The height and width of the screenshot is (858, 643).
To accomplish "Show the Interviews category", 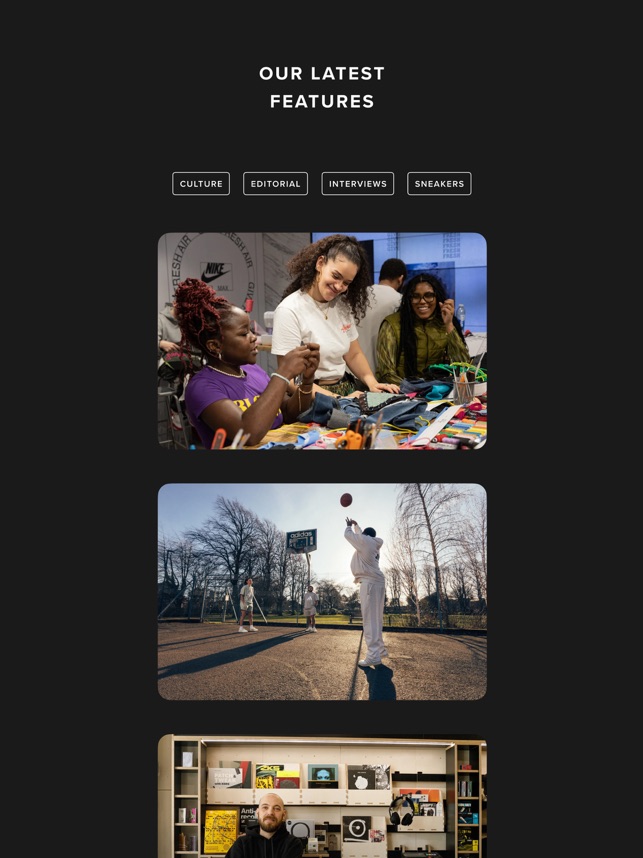I will click(357, 184).
